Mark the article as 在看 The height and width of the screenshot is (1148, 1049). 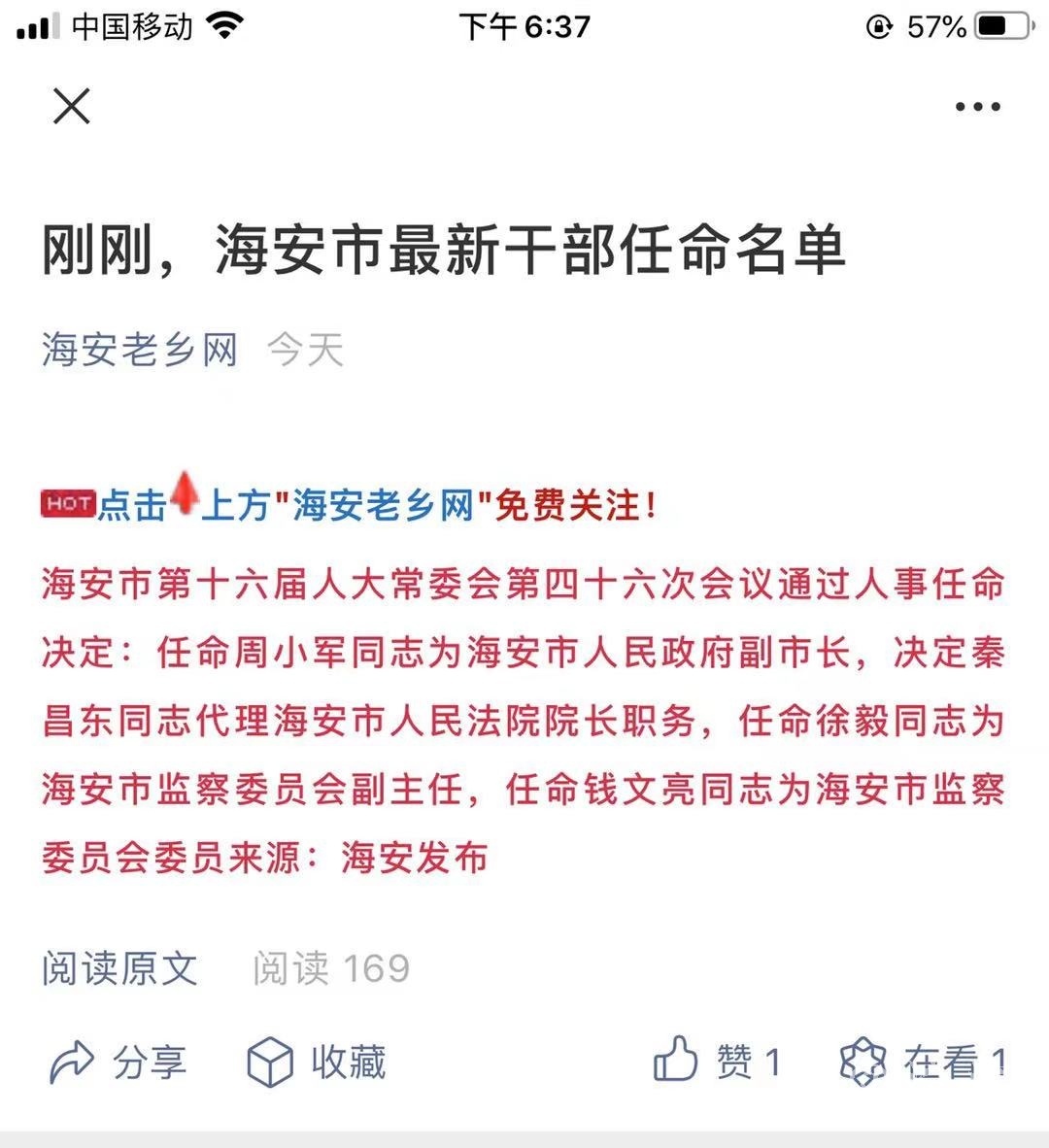tap(923, 1061)
